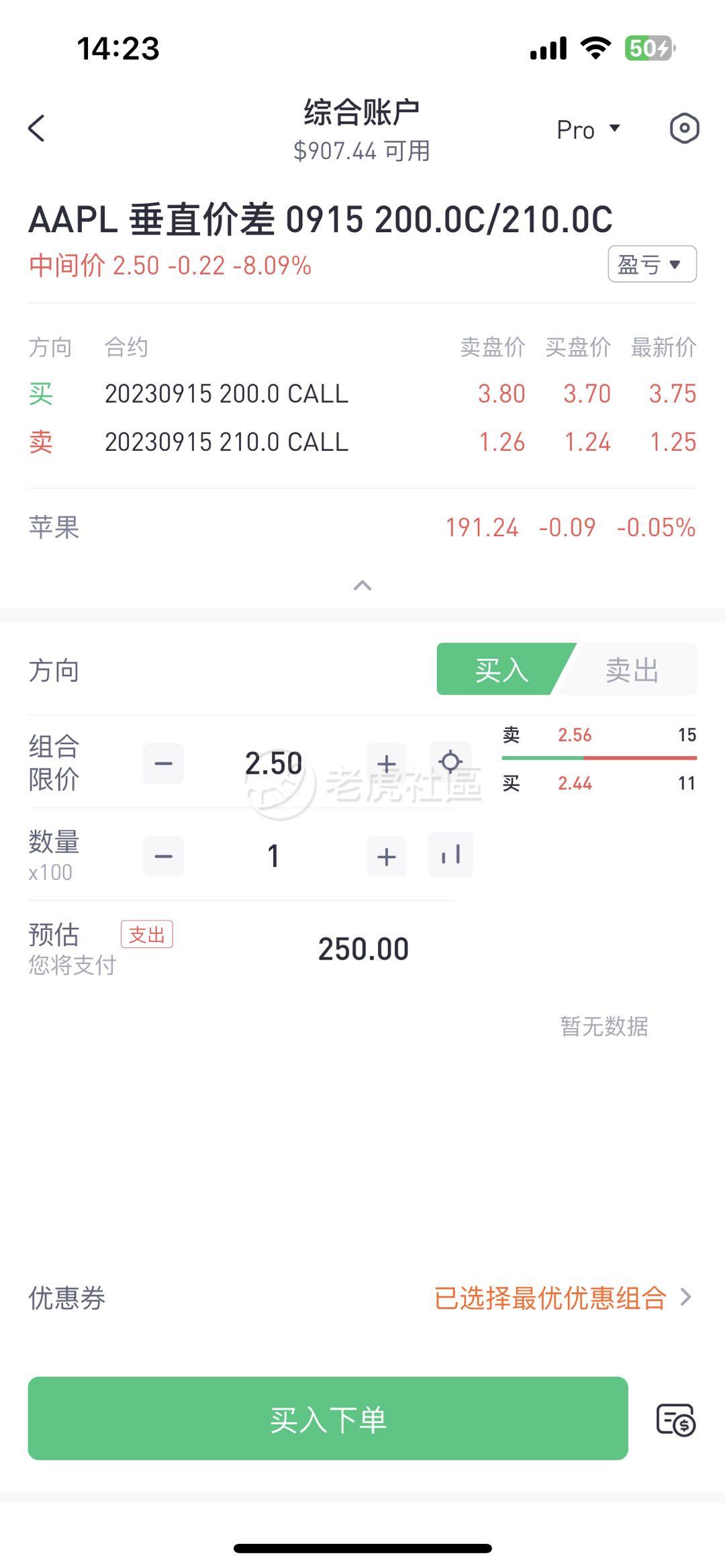Tap the crosshair price-targeting icon
The height and width of the screenshot is (1568, 725).
coord(450,763)
